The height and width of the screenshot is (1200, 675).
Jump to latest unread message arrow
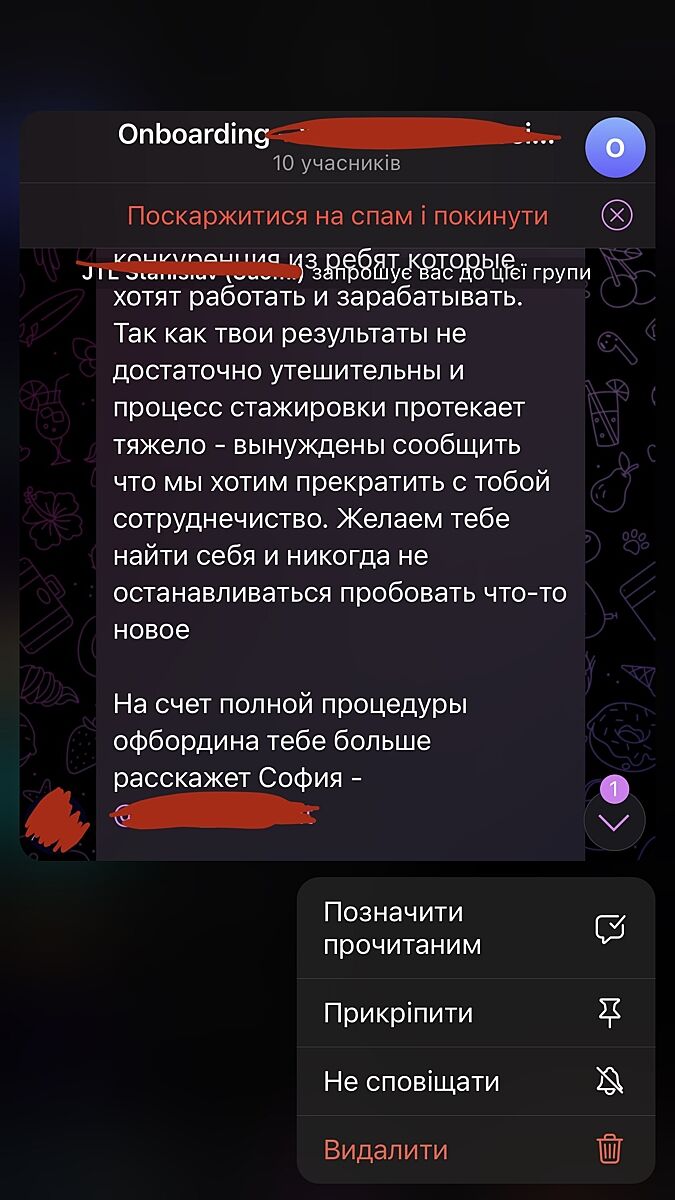pyautogui.click(x=614, y=821)
